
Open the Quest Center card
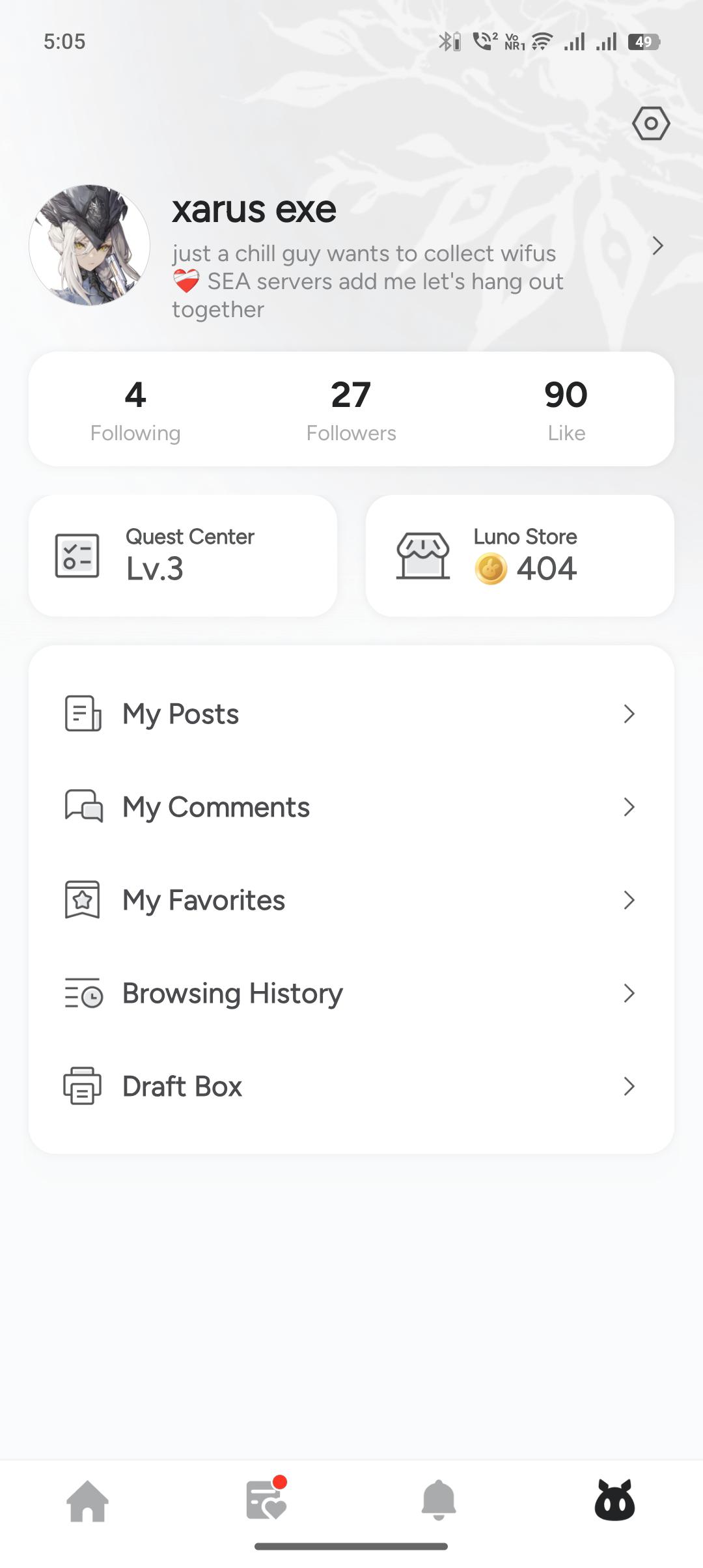click(x=183, y=555)
